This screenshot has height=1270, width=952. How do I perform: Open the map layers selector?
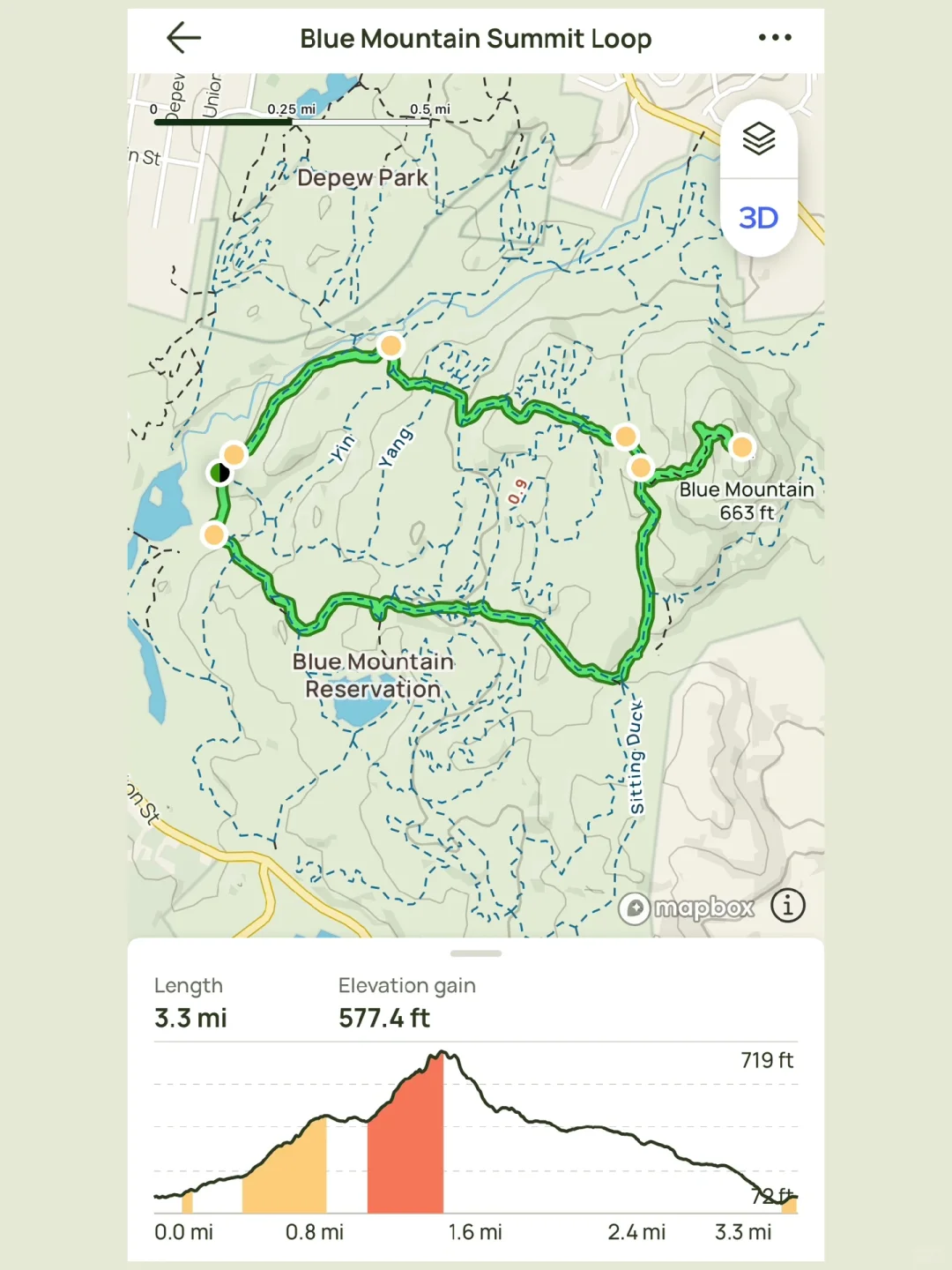(x=759, y=137)
